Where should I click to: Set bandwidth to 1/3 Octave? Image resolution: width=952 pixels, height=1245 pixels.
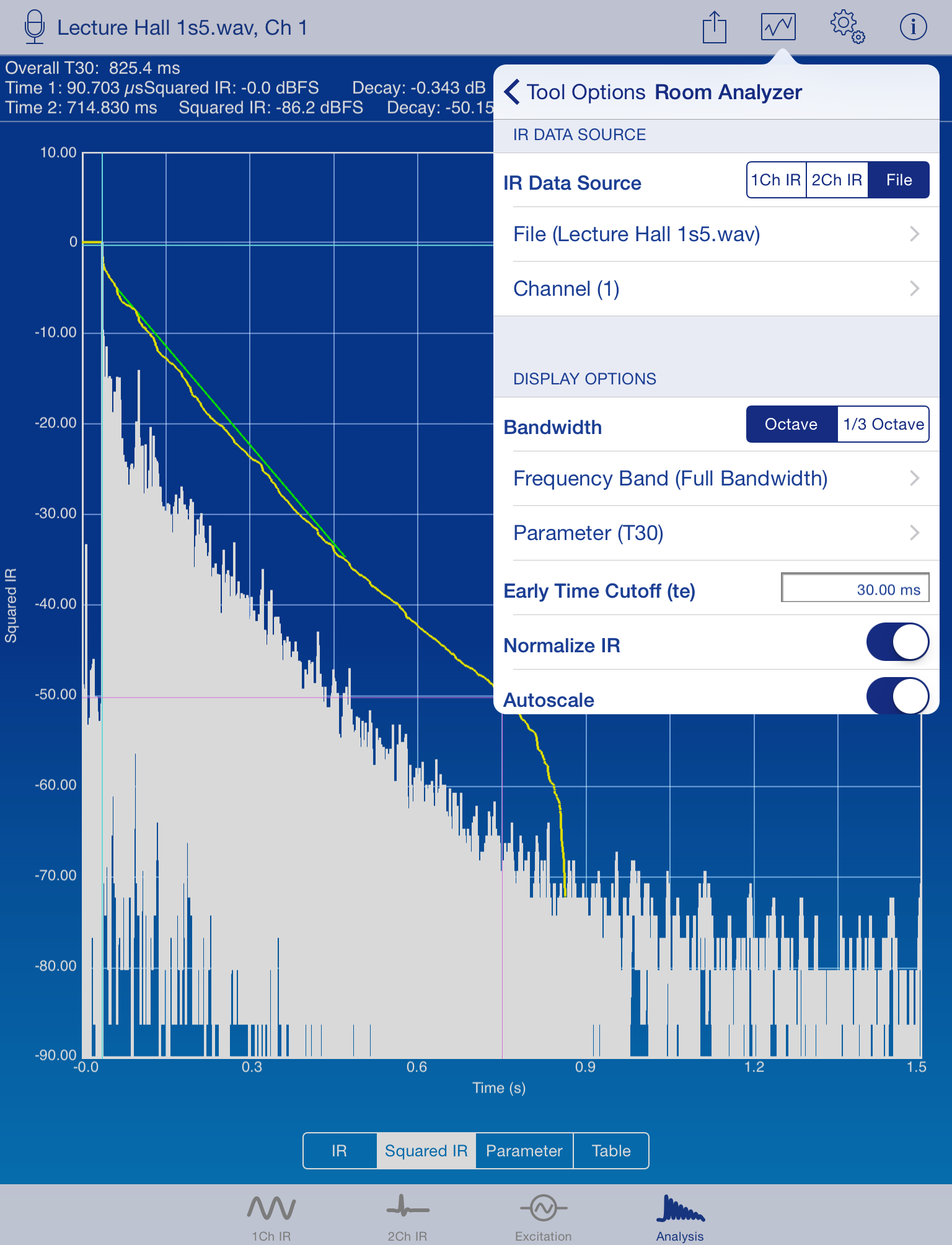pyautogui.click(x=883, y=425)
